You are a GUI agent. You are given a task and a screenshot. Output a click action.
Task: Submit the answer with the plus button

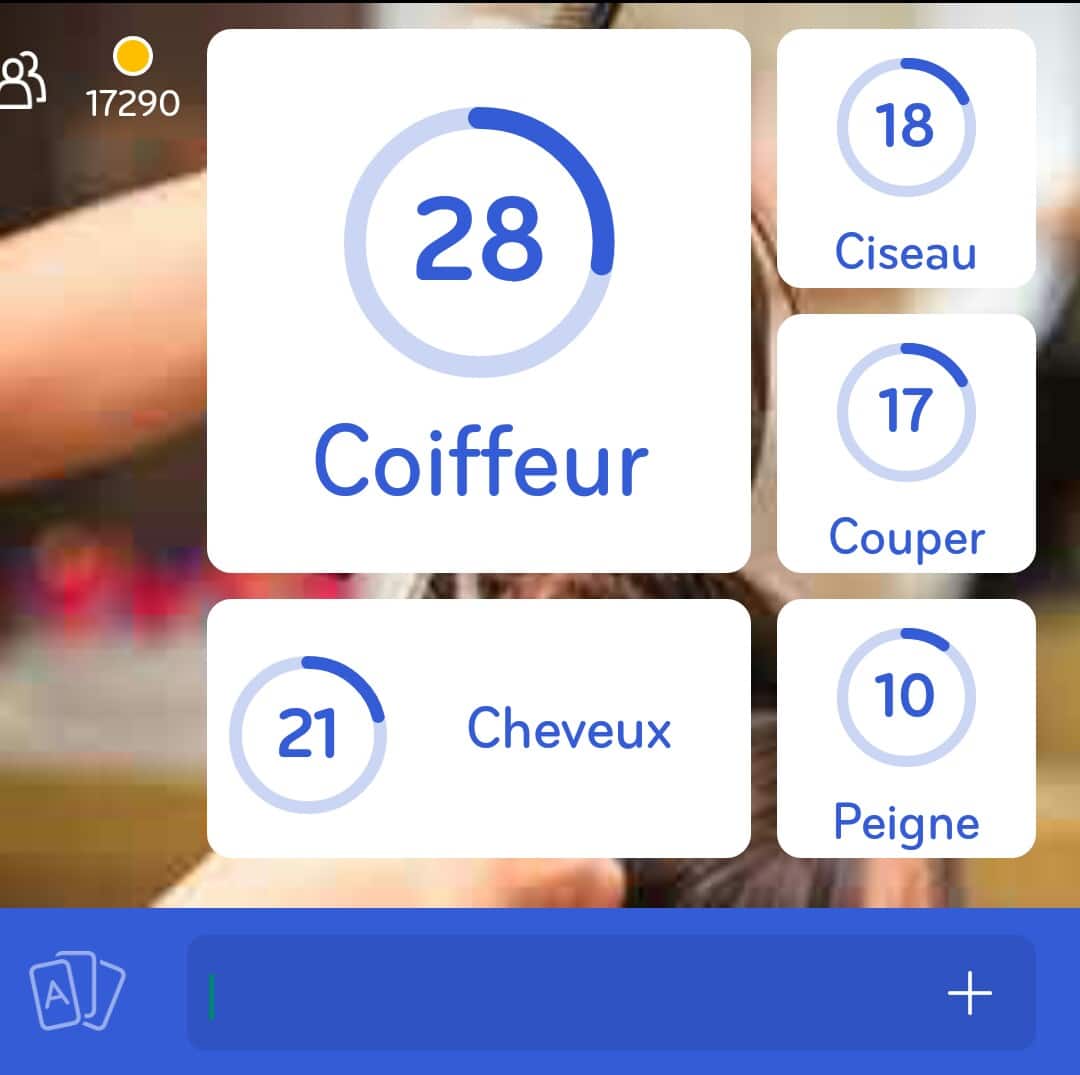coord(969,993)
